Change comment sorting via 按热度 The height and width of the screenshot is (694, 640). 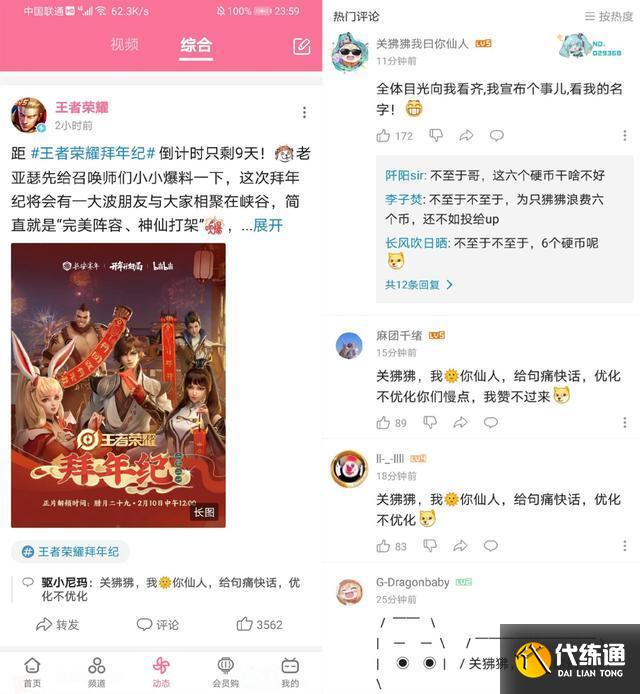click(x=608, y=17)
